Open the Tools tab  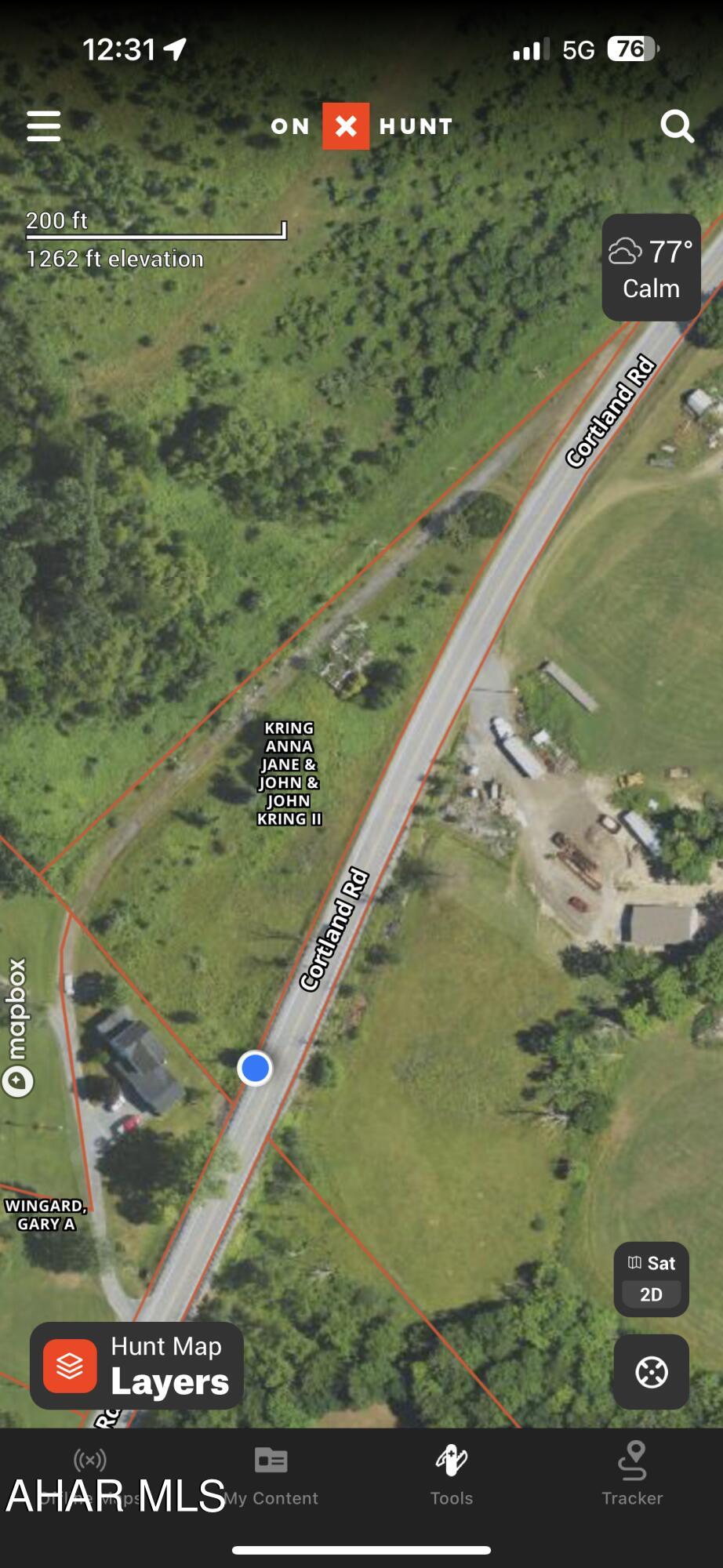click(x=452, y=1475)
